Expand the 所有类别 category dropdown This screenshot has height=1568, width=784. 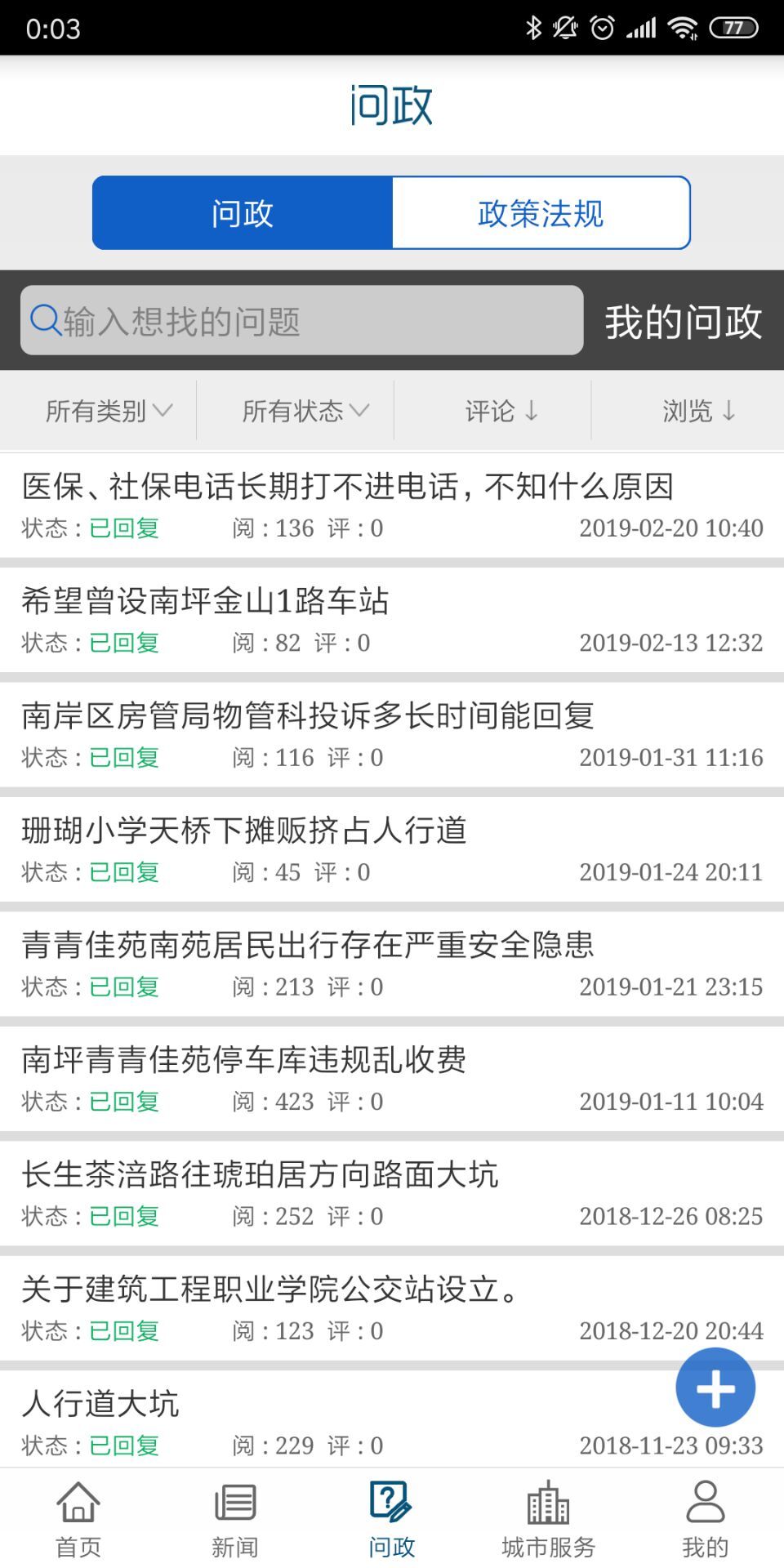pos(105,411)
